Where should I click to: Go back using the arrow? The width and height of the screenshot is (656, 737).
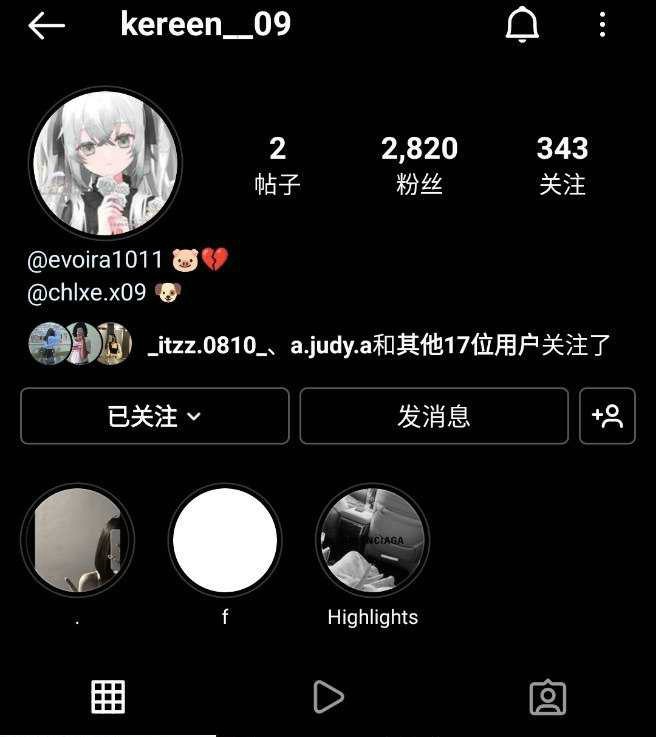coord(46,26)
